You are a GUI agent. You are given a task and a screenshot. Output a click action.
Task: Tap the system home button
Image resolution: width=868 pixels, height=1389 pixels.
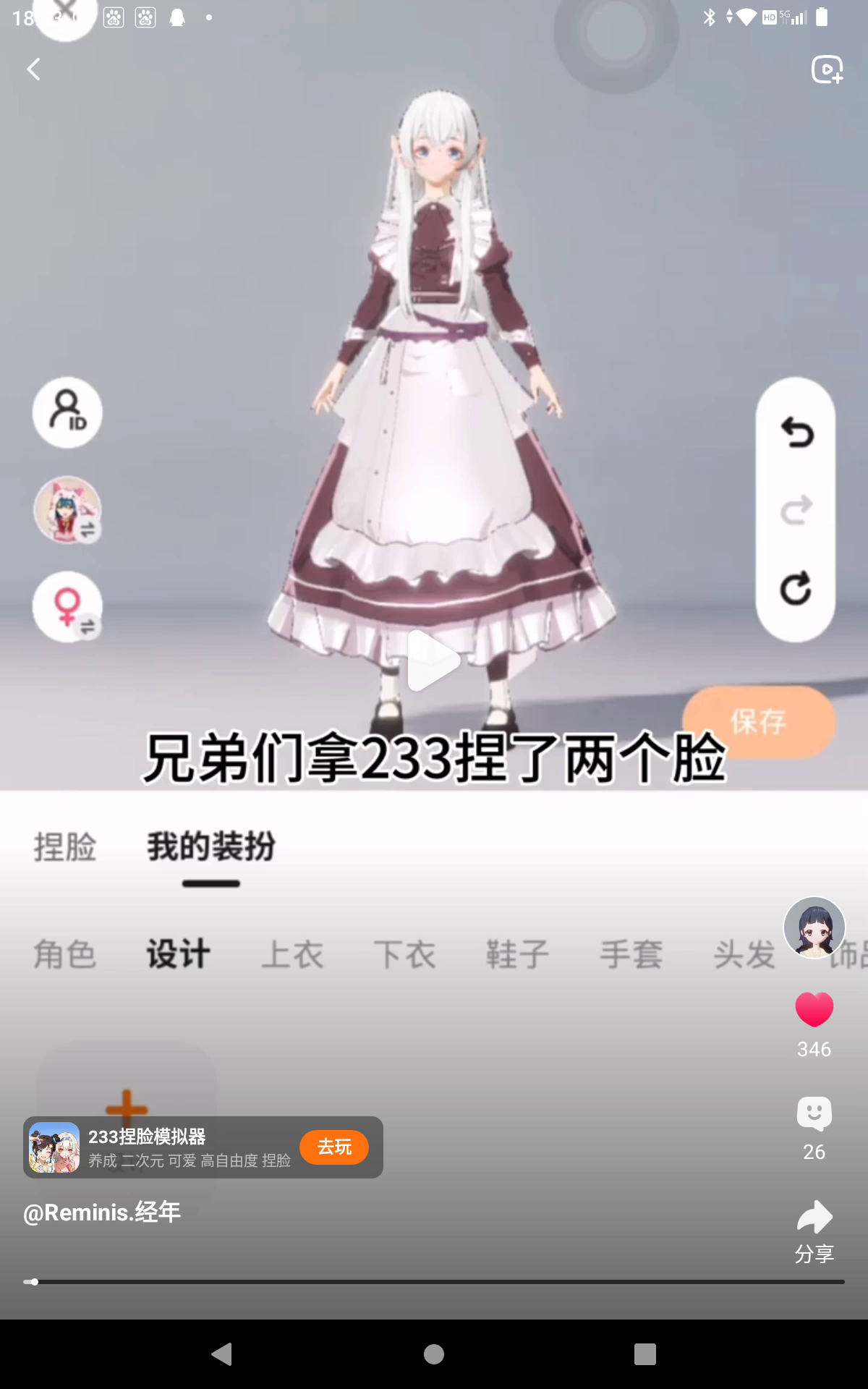click(x=434, y=1354)
